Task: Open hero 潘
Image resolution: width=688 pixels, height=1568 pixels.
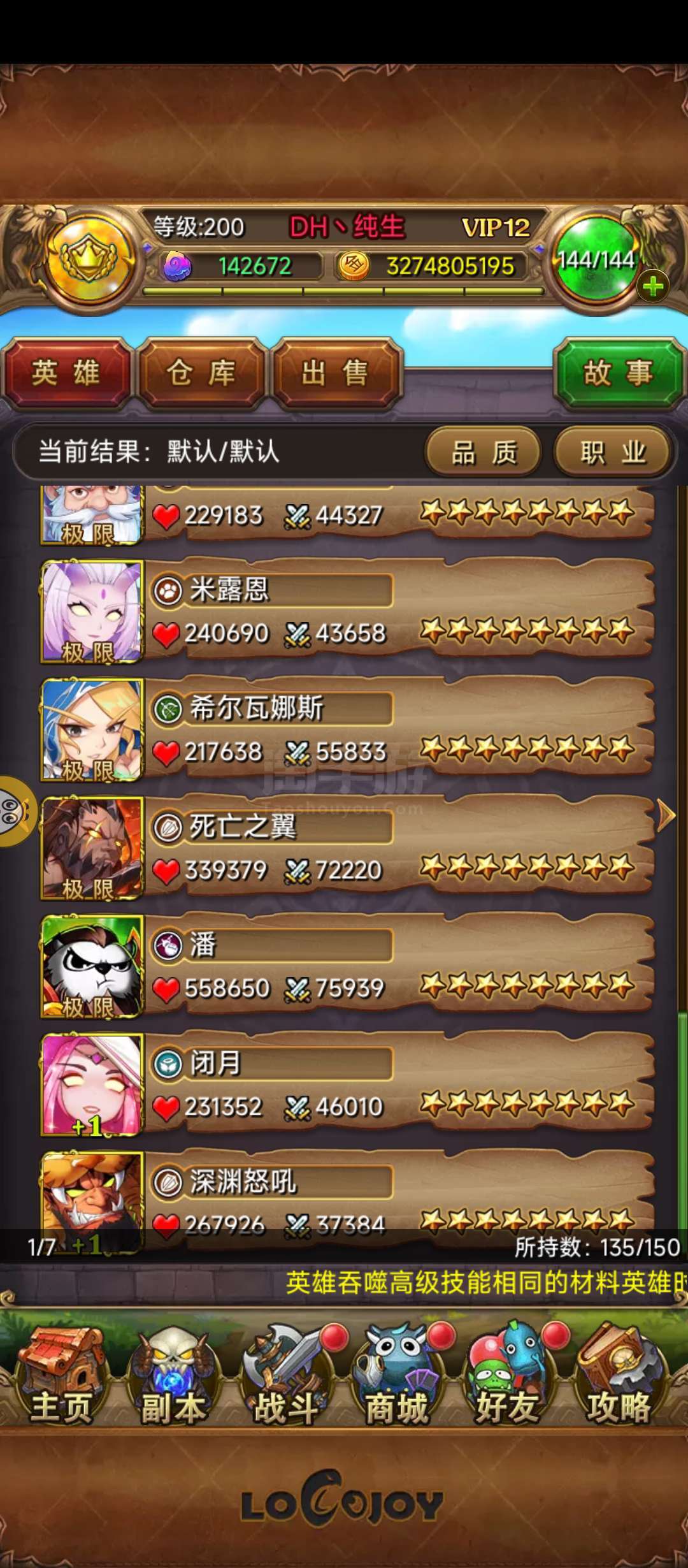Action: pyautogui.click(x=347, y=966)
